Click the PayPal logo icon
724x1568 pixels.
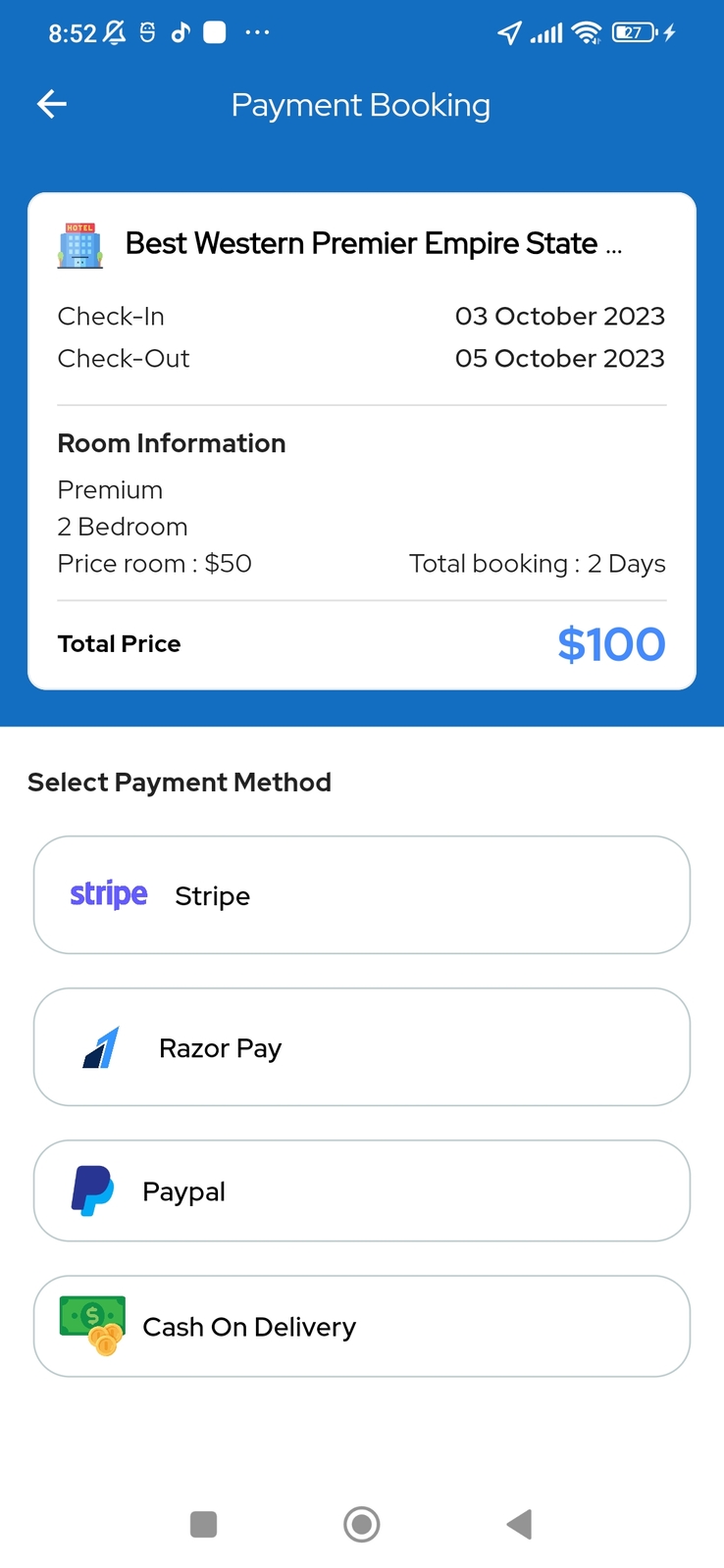(94, 1189)
